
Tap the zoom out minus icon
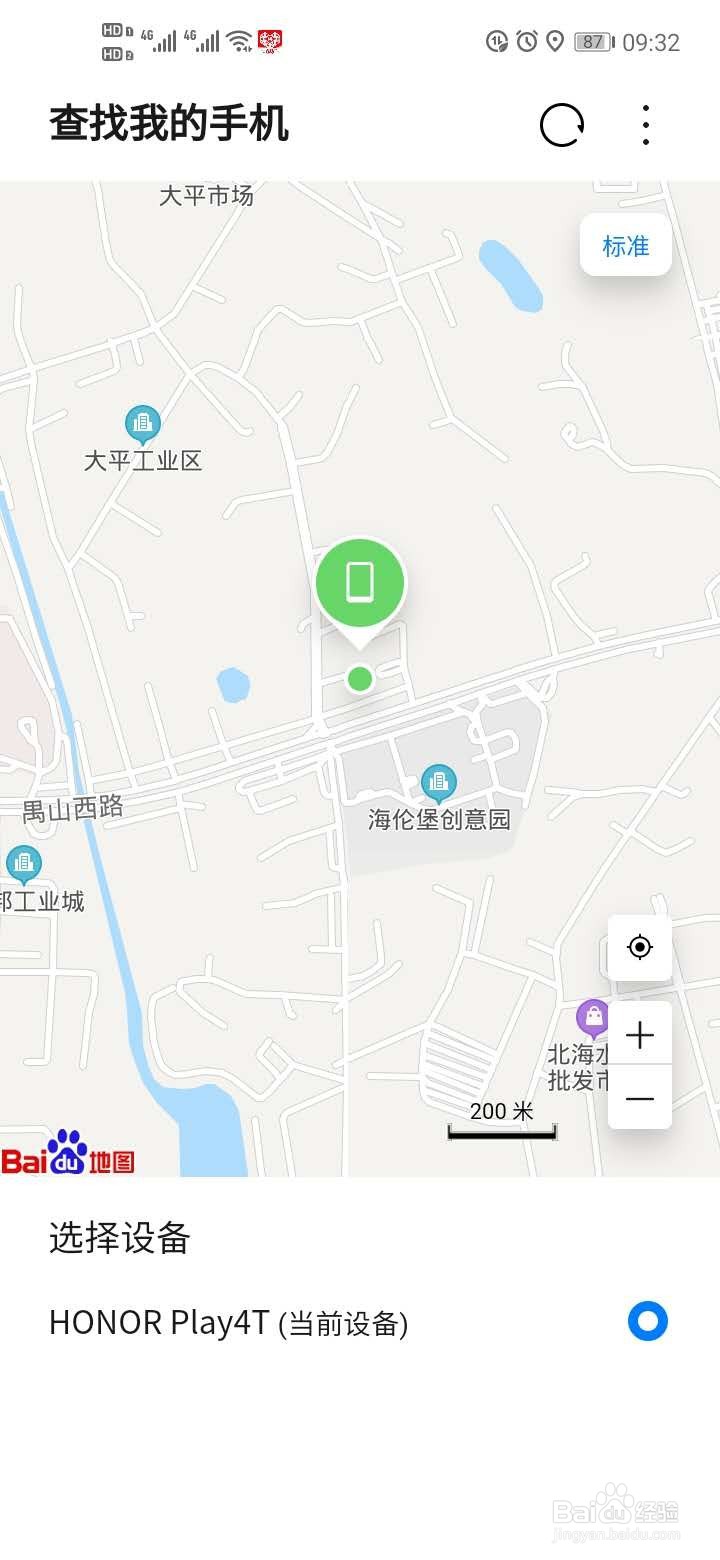tap(639, 1098)
